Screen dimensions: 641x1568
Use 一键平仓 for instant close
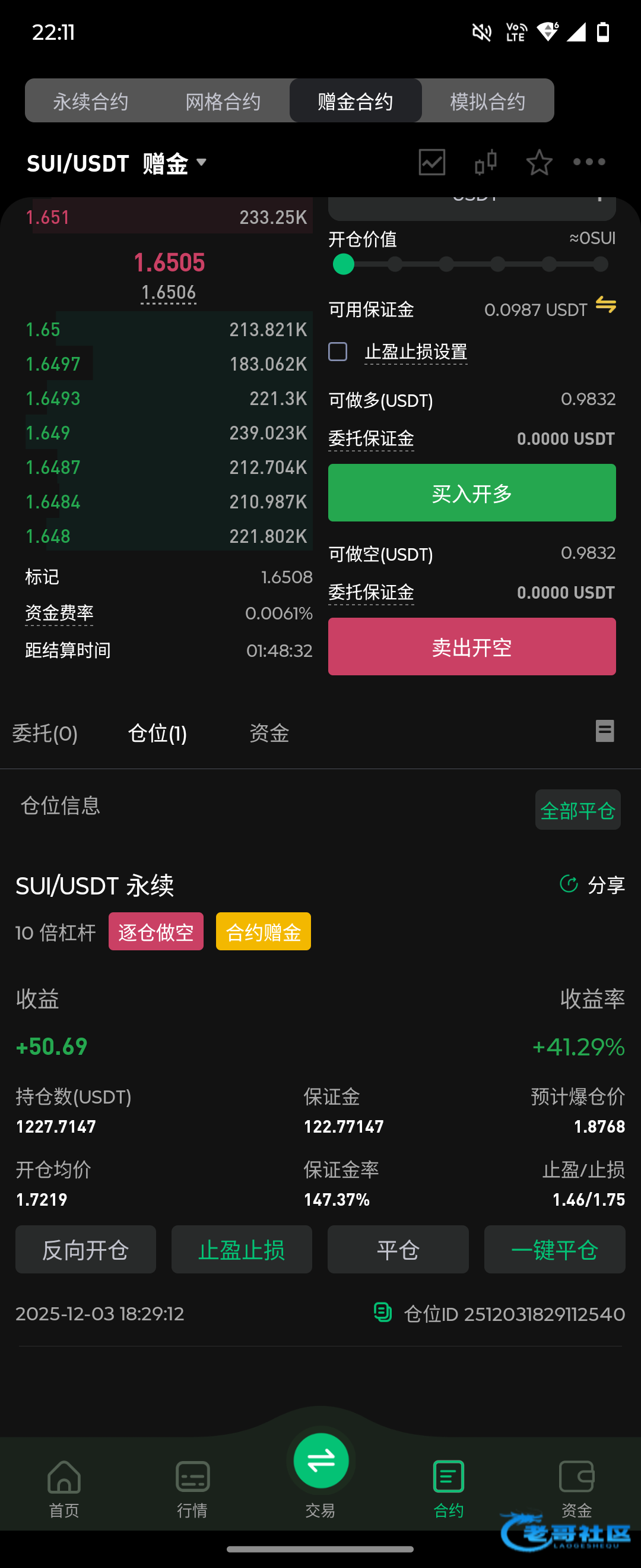coord(554,1250)
